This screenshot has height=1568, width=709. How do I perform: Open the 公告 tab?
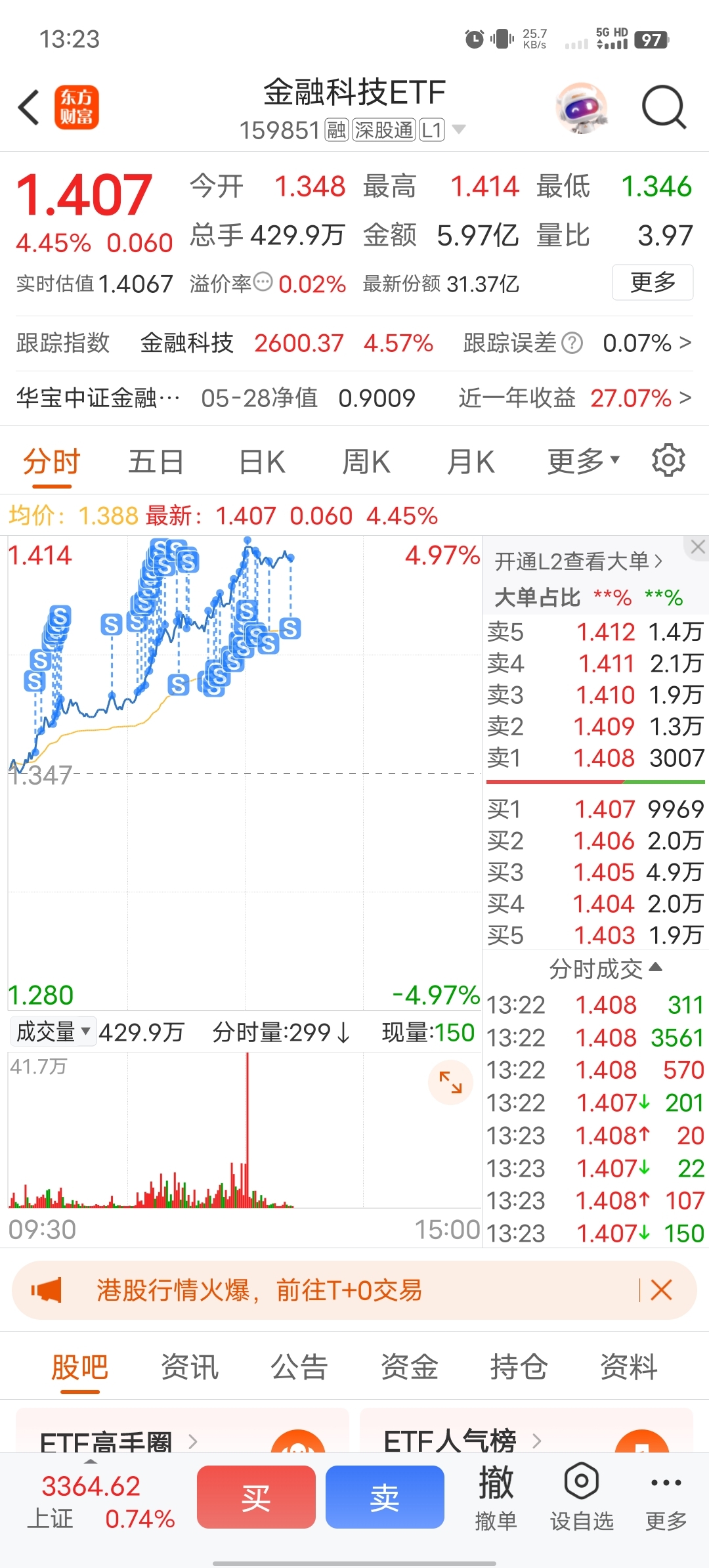[x=299, y=1366]
